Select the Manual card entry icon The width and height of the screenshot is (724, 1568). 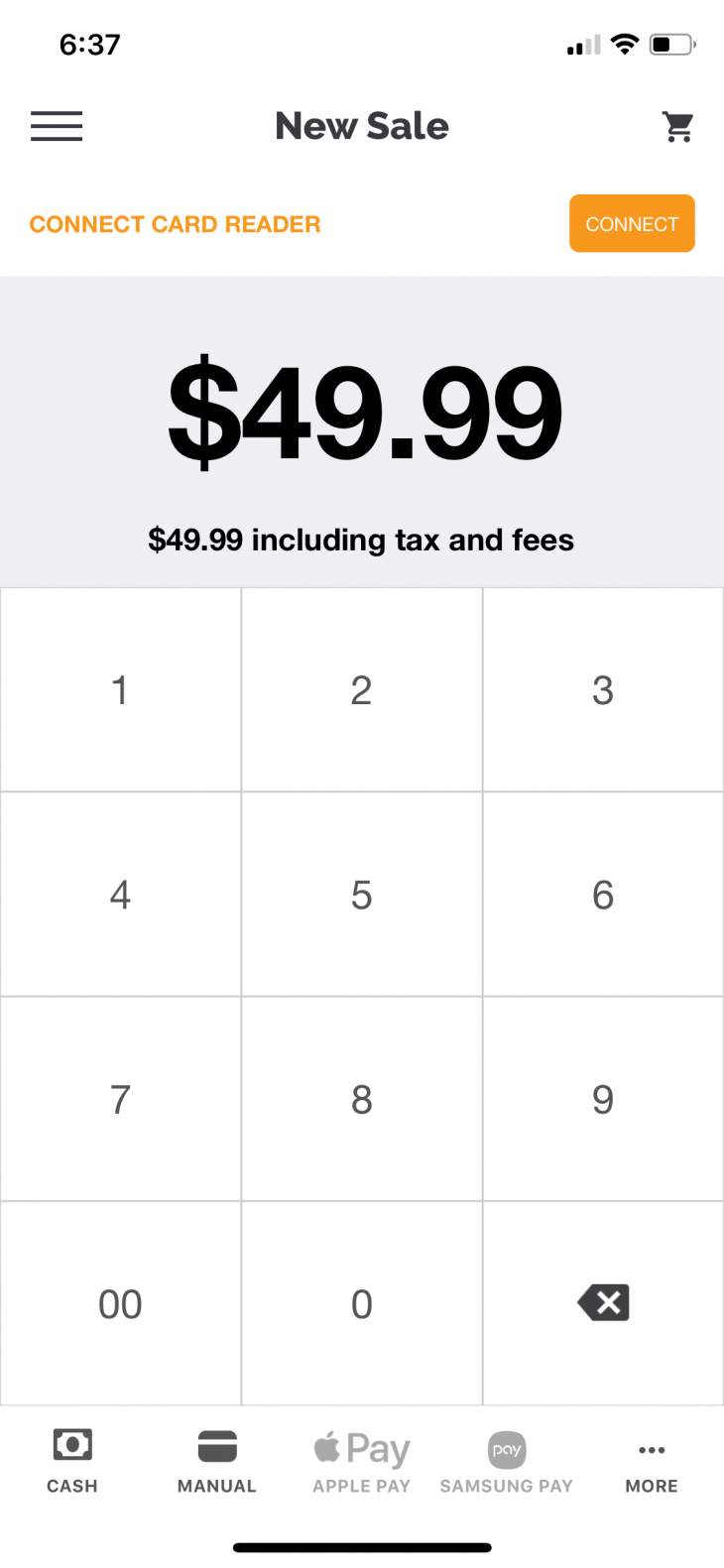[216, 1458]
